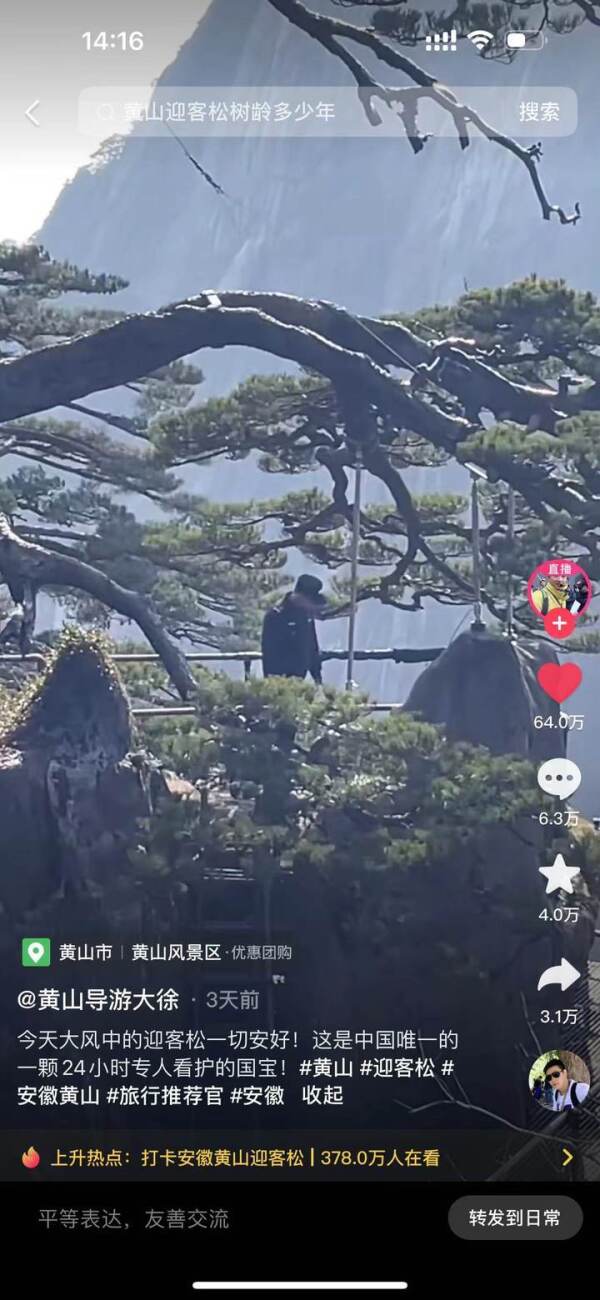Tap the 搜索 button
600x1300 pixels.
[x=539, y=112]
